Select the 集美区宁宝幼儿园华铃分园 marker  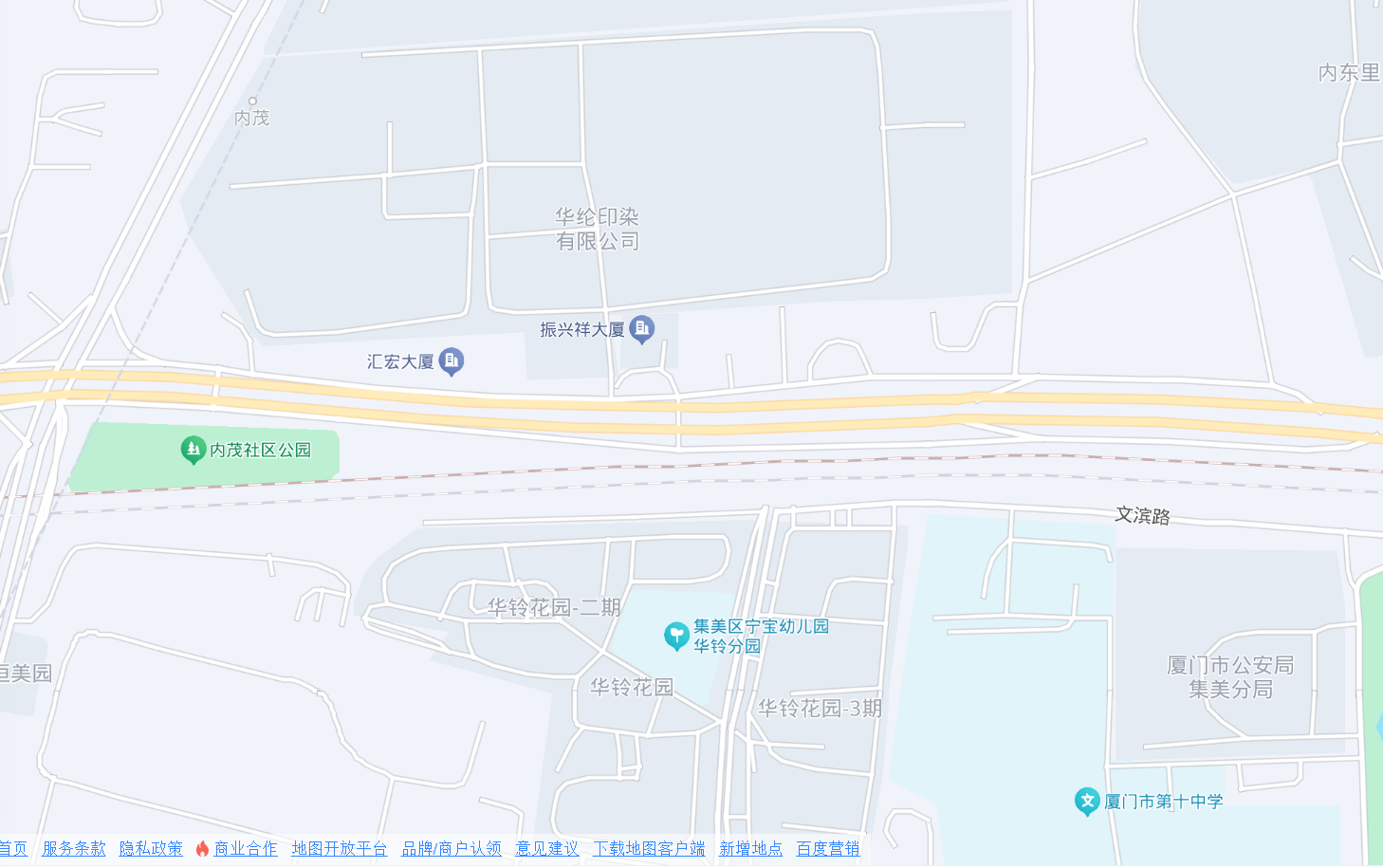click(676, 636)
